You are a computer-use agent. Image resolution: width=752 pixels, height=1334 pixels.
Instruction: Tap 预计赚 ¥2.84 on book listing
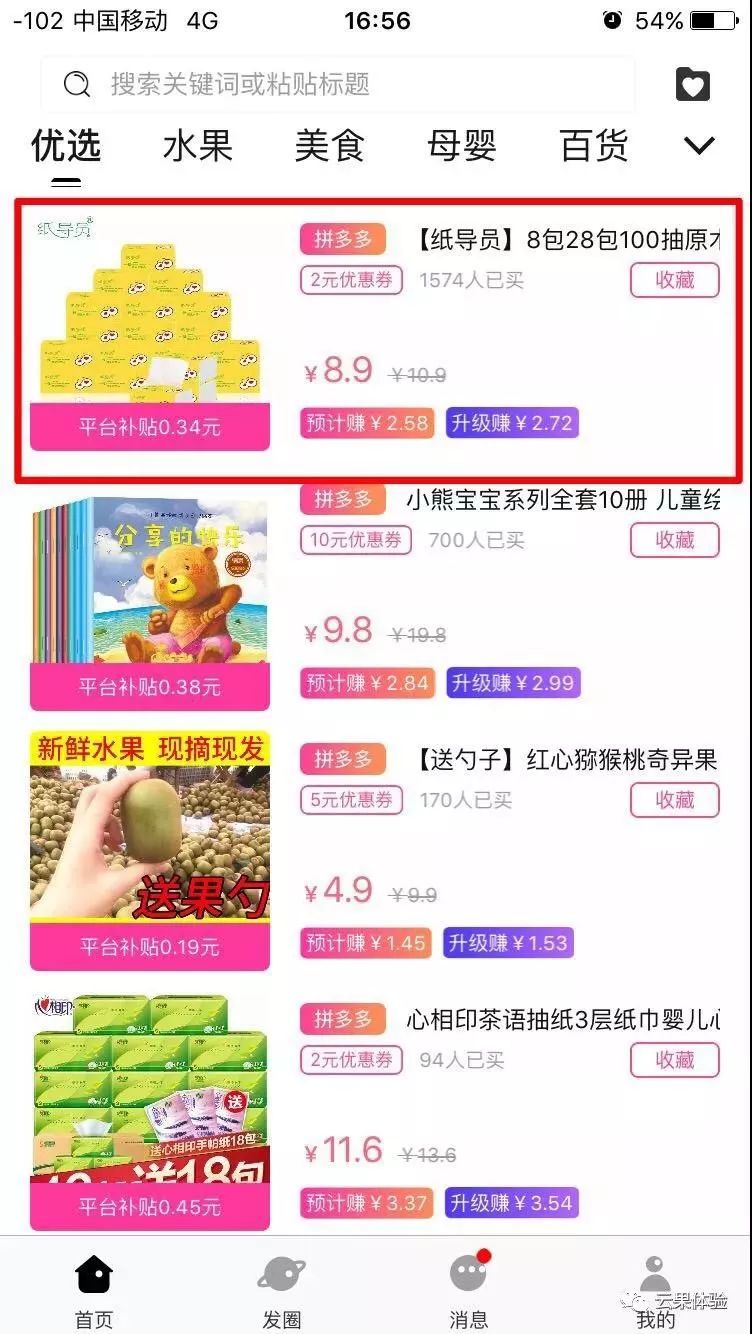coord(365,682)
